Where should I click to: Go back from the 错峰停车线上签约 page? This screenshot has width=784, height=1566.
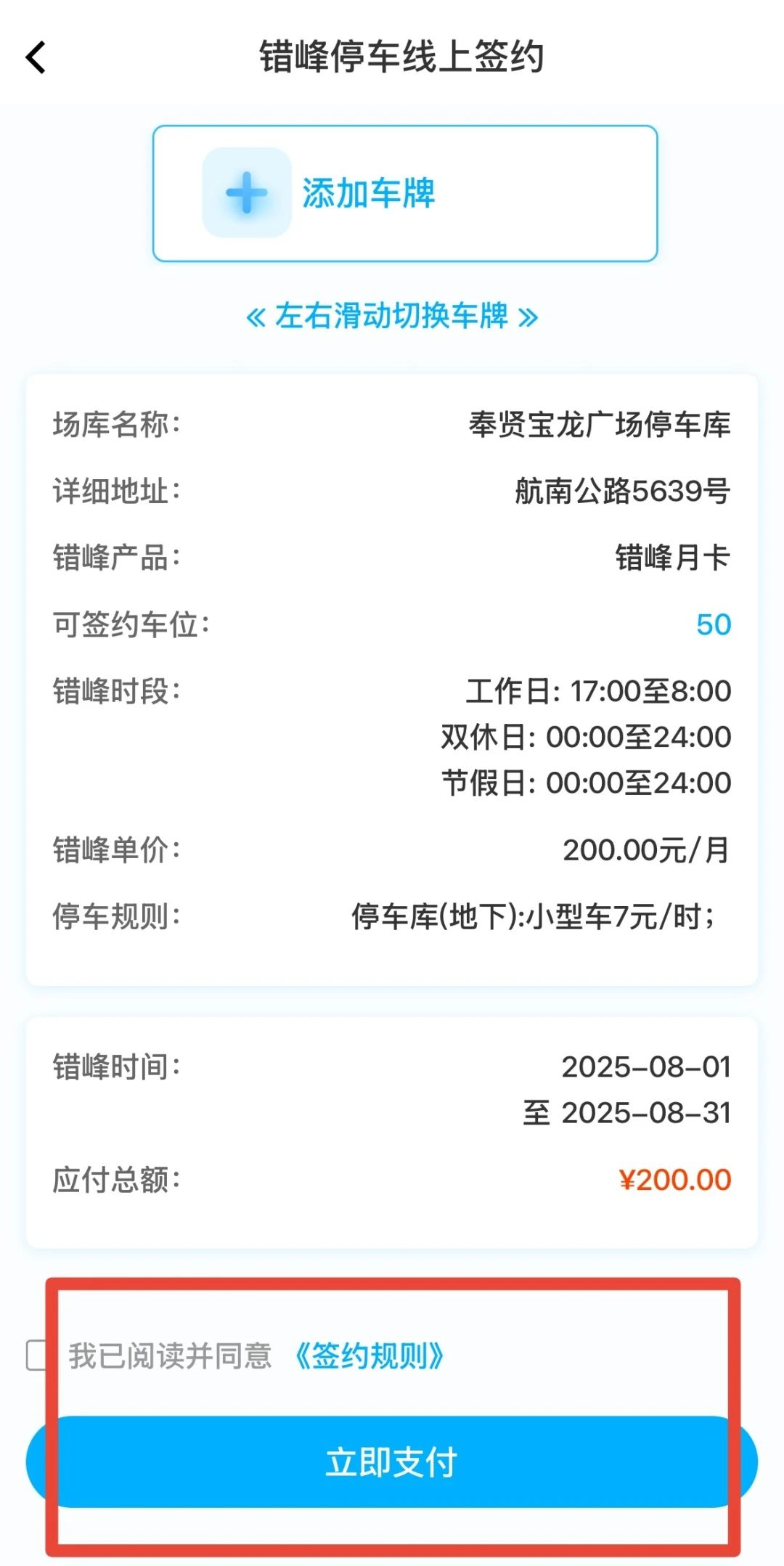coord(36,58)
